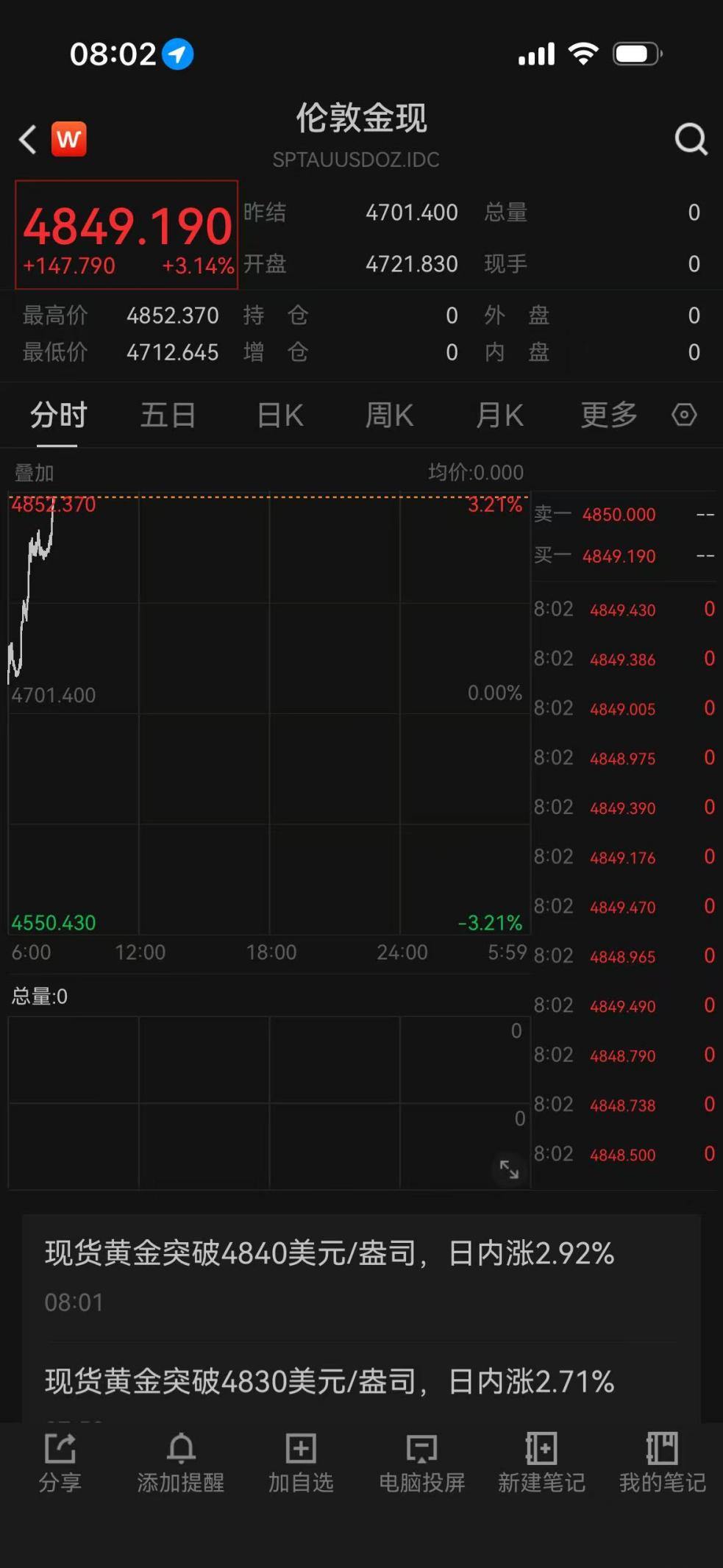Add to watchlist with 加自选

[301, 1462]
